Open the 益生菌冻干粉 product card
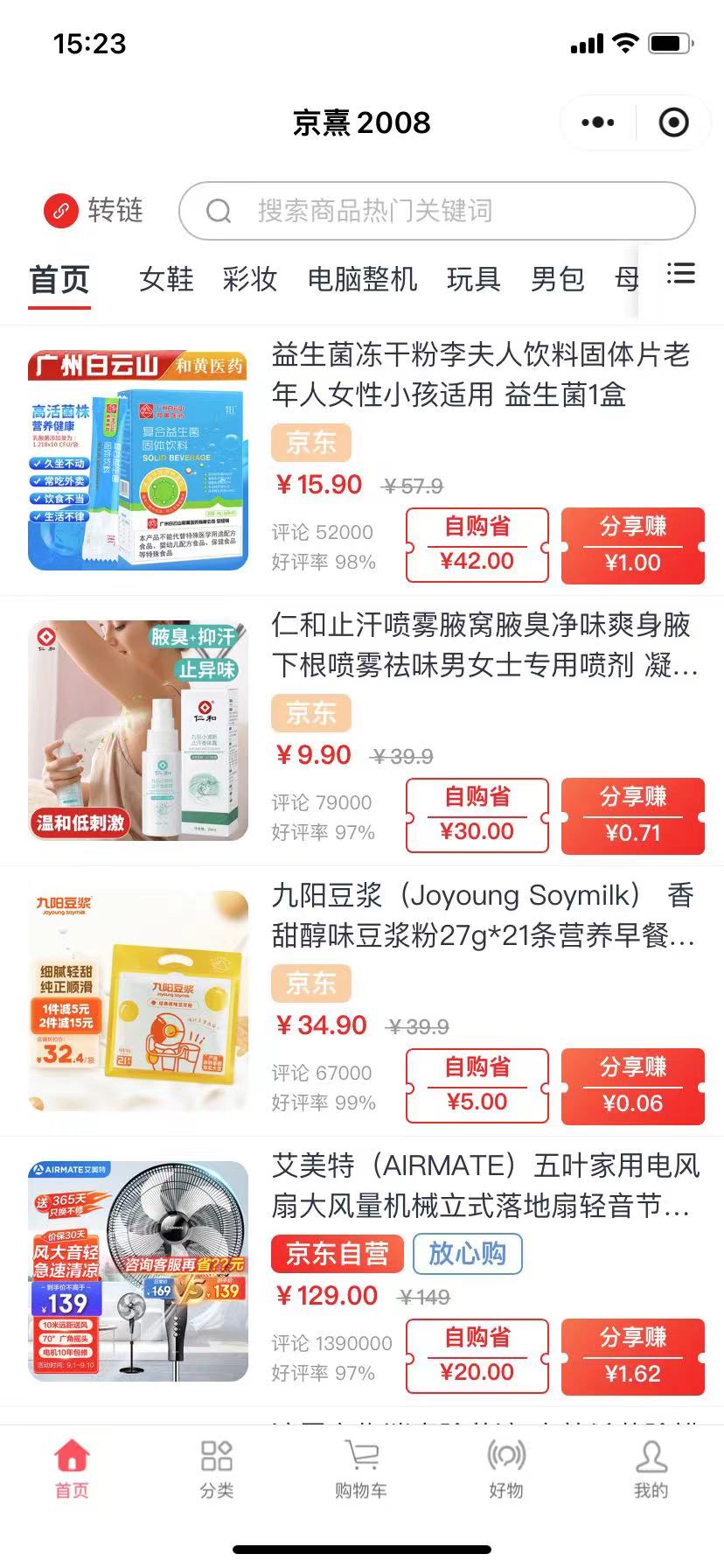Image resolution: width=724 pixels, height=1568 pixels. pyautogui.click(x=481, y=374)
